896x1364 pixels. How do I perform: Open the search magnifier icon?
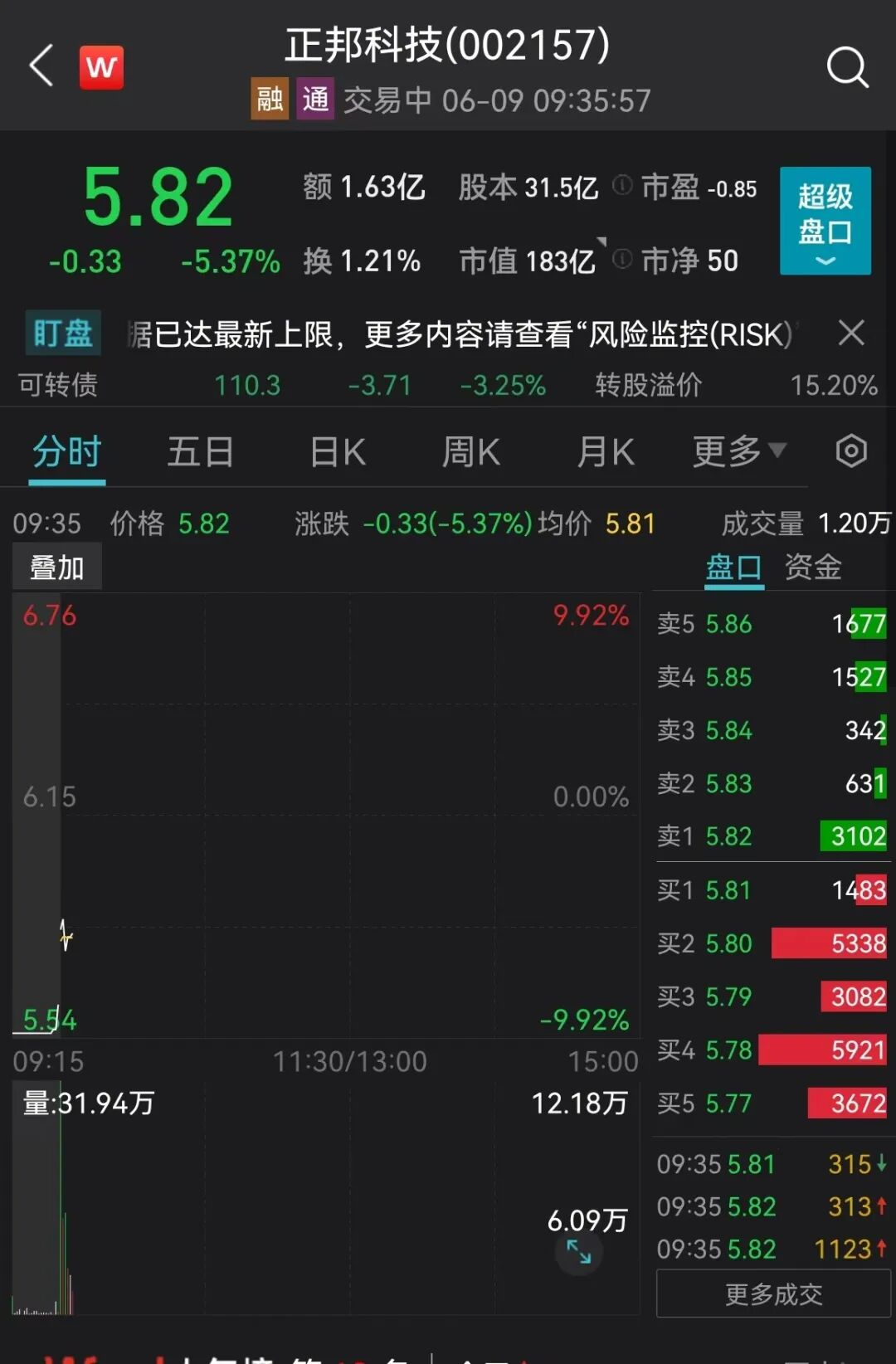(847, 66)
